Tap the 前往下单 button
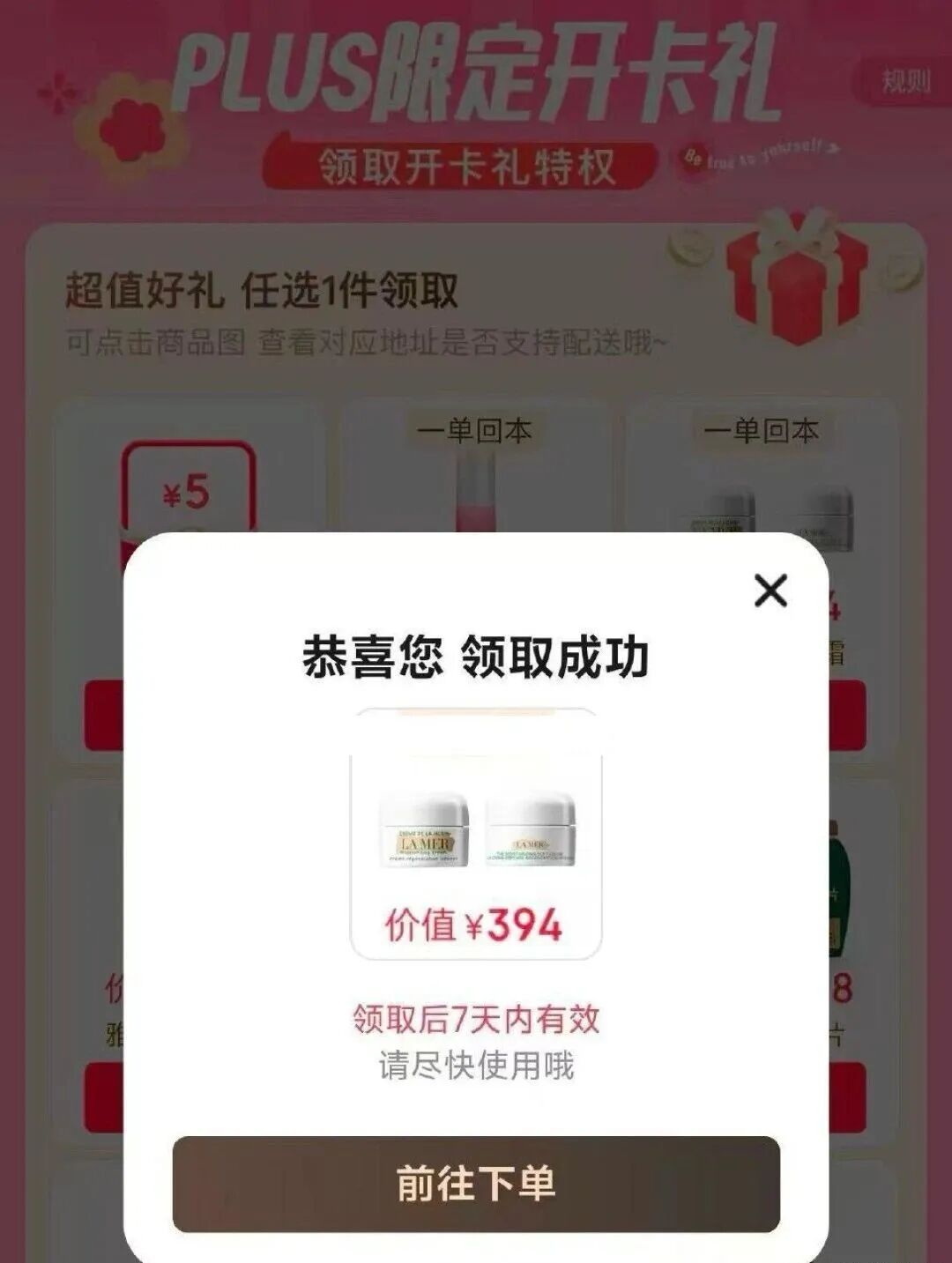Image resolution: width=952 pixels, height=1263 pixels. tap(476, 1183)
